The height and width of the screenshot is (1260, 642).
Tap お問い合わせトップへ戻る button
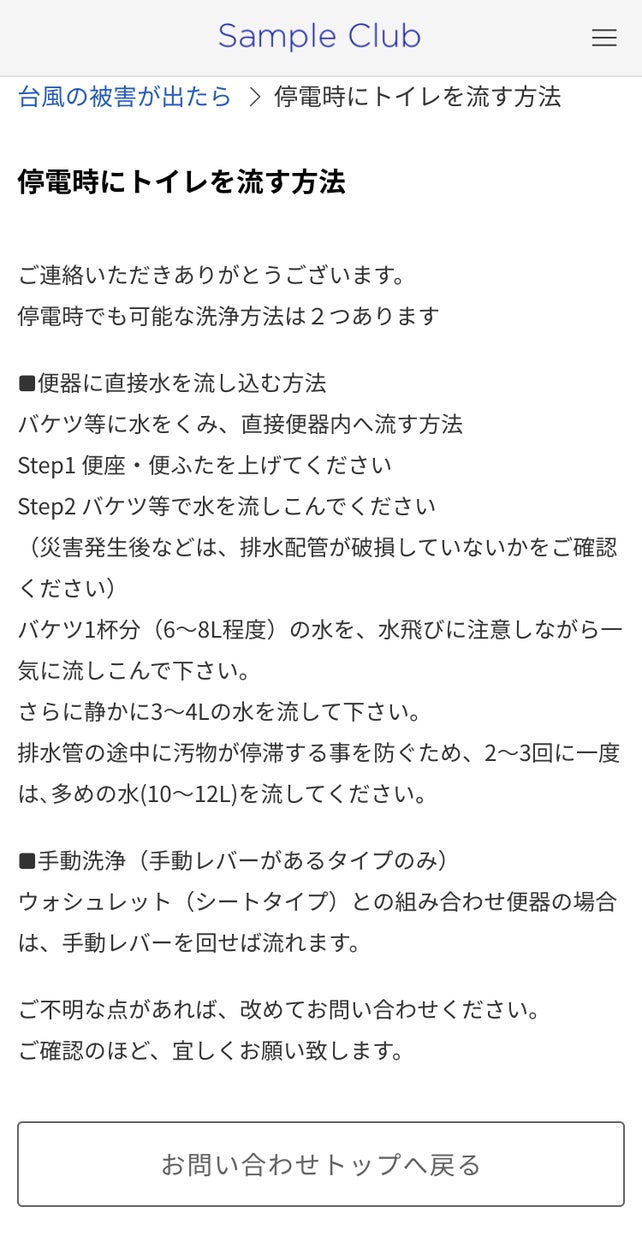[321, 1164]
